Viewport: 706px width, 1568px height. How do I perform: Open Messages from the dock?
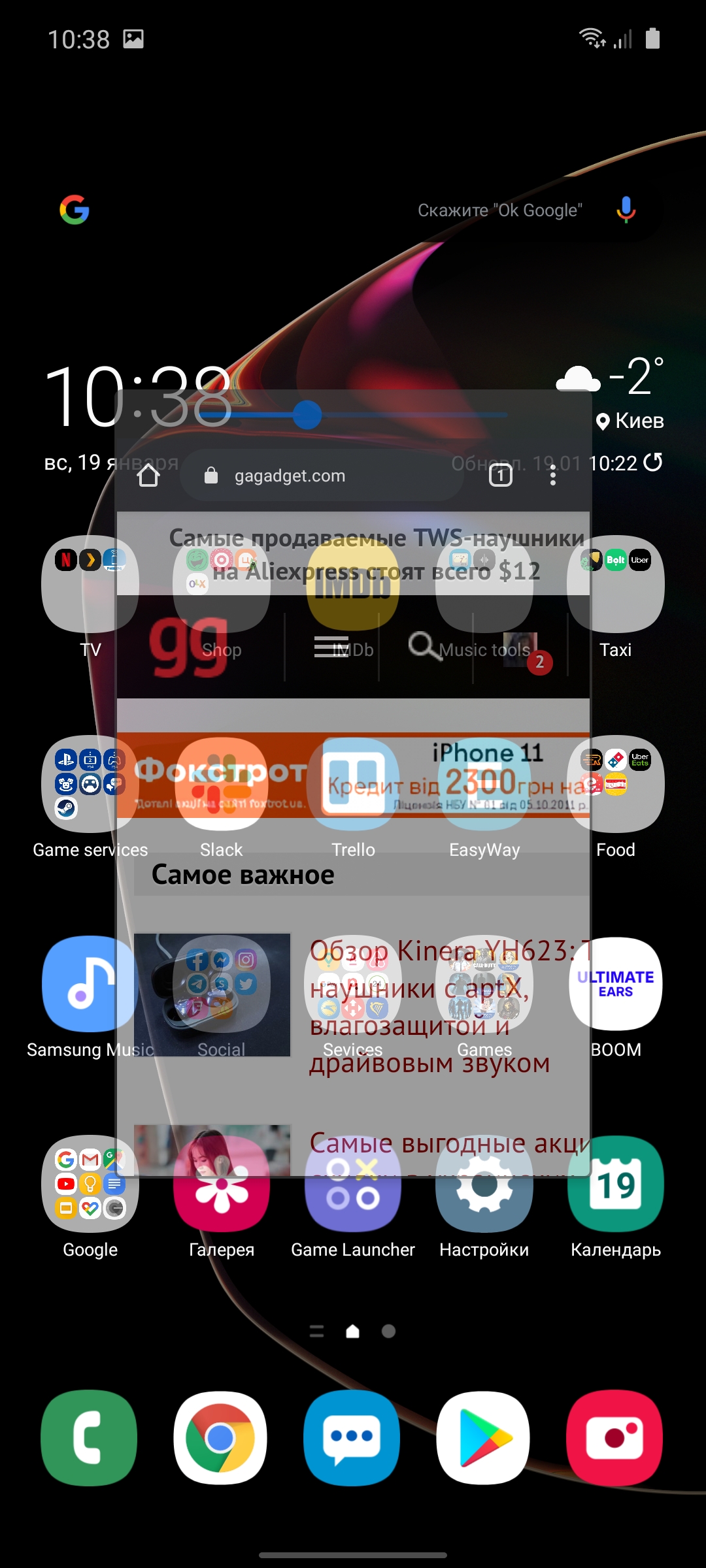[353, 1438]
